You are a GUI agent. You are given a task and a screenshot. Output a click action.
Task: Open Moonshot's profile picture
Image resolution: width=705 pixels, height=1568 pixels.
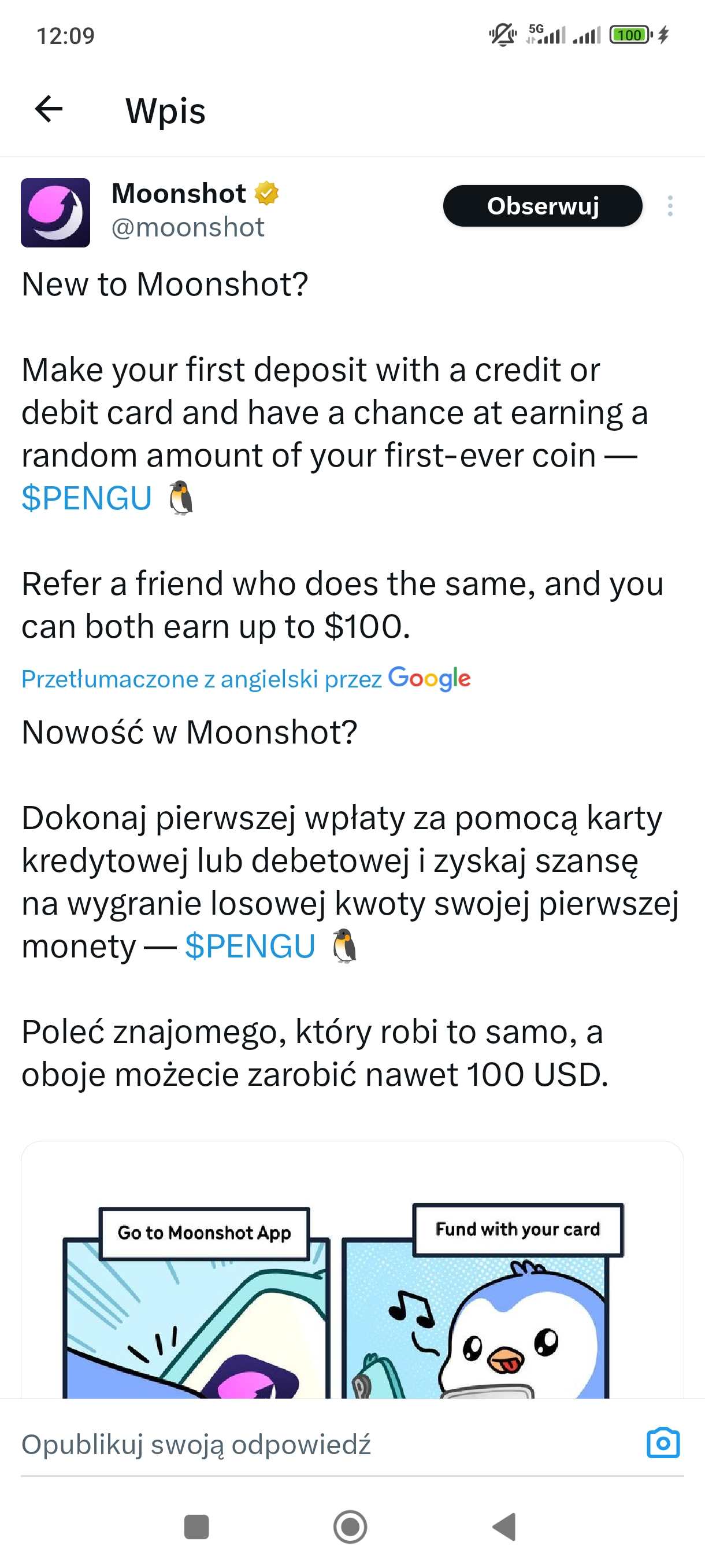(x=55, y=212)
